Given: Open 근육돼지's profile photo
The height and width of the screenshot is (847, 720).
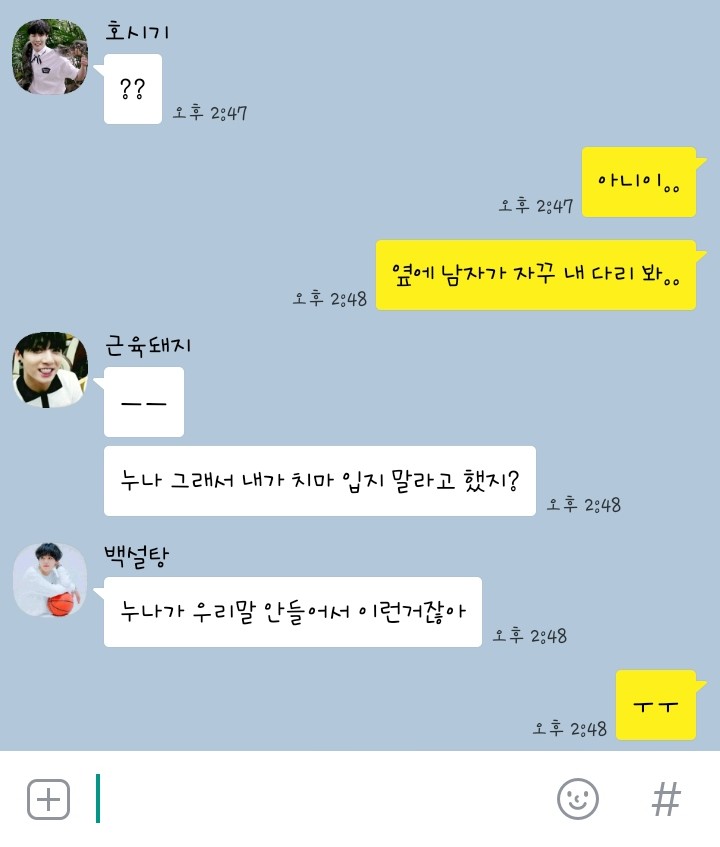Looking at the screenshot, I should click(50, 370).
